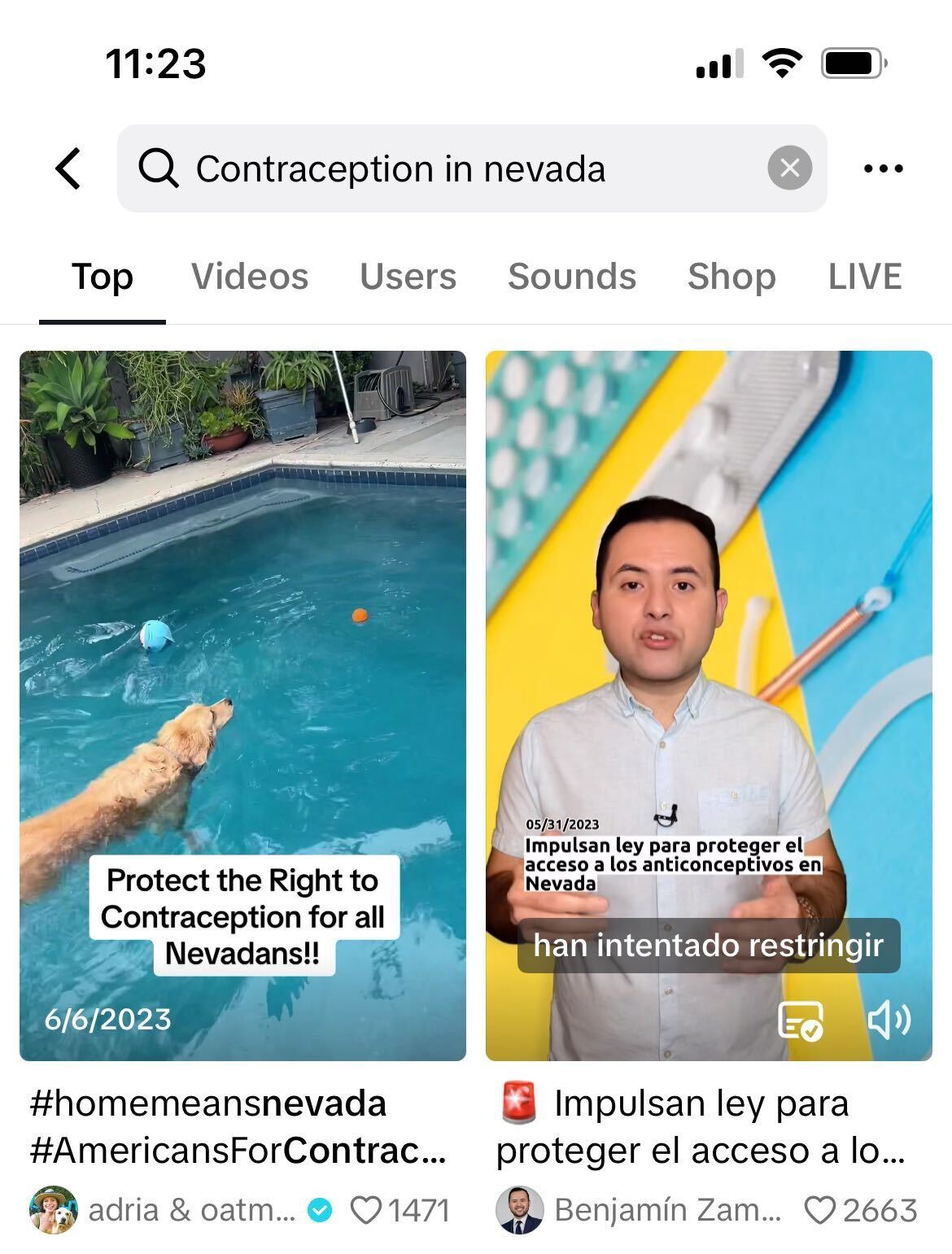Open the Sounds tab
This screenshot has width=952, height=1254.
tap(571, 277)
